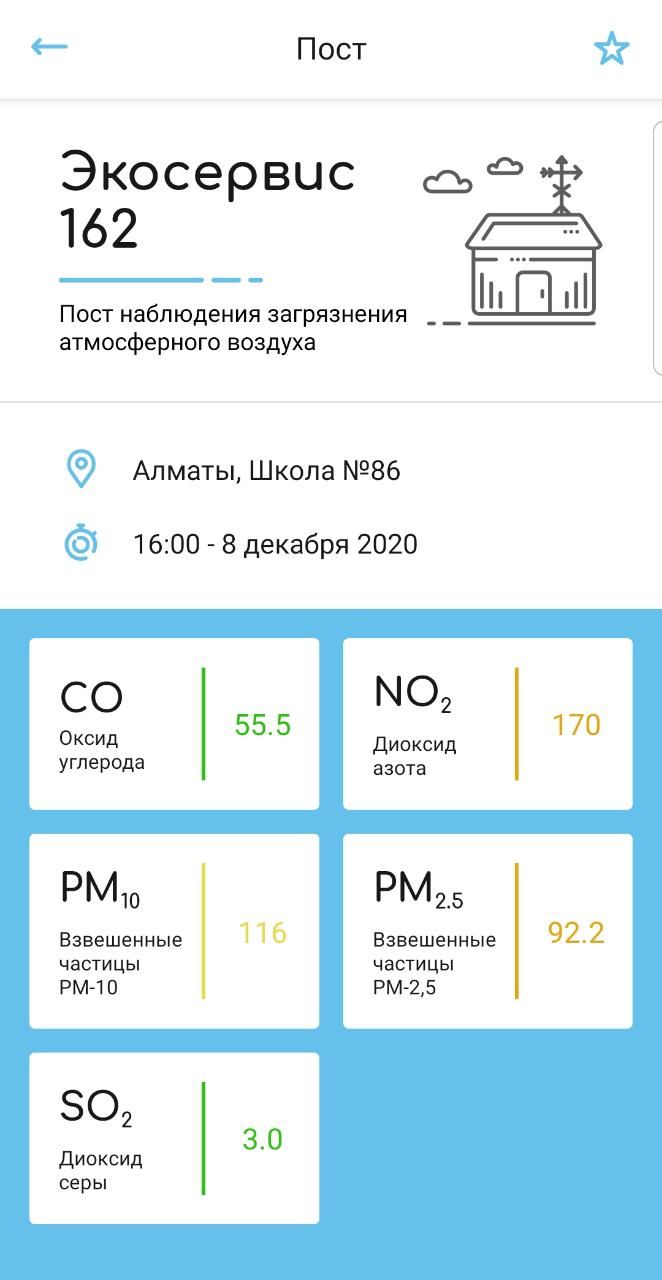
Task: Add this post to favorites with the star
Action: [x=611, y=48]
